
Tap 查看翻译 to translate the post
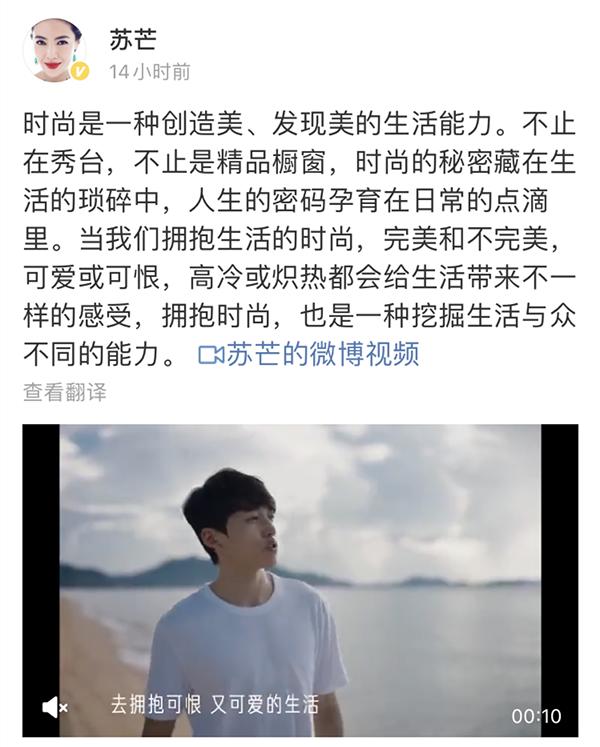click(x=65, y=392)
